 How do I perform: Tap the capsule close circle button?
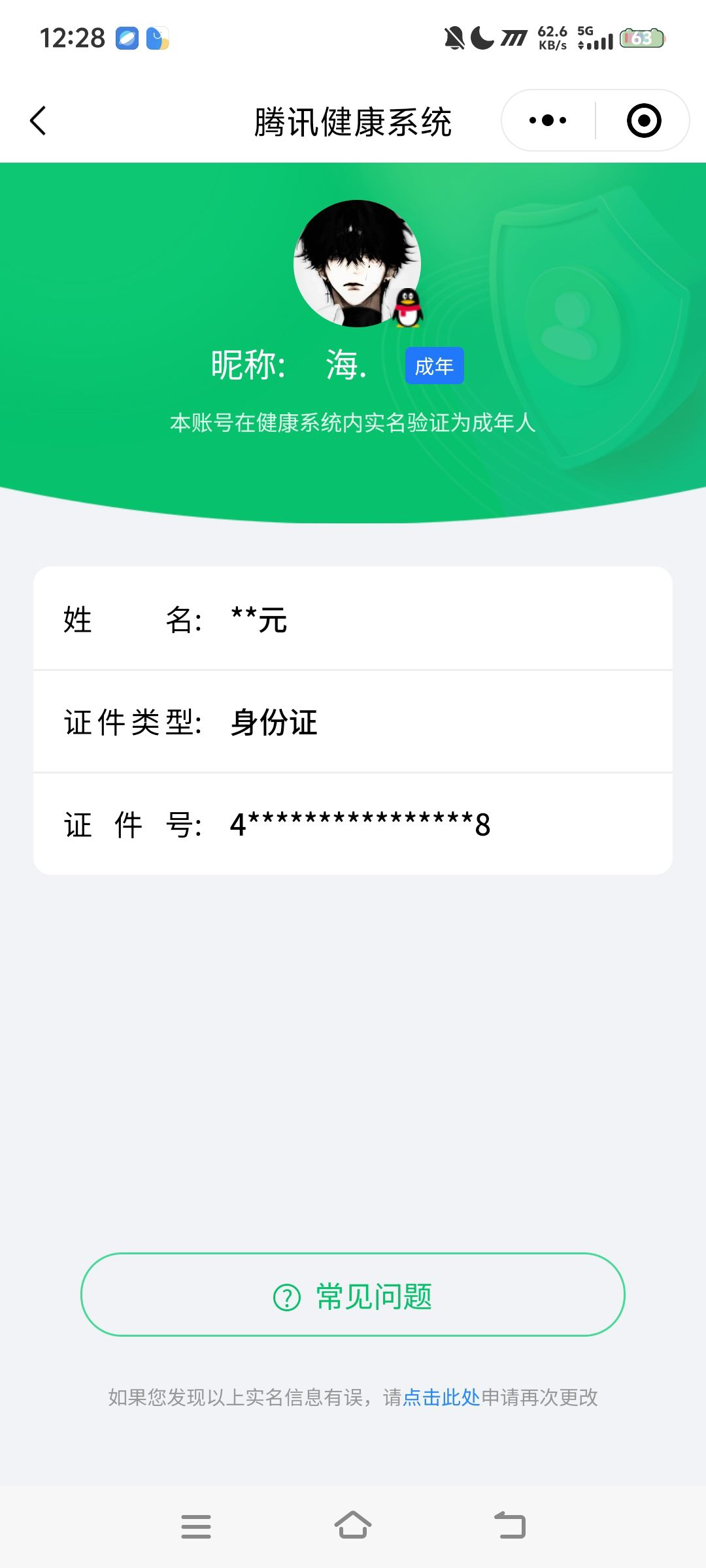tap(643, 120)
